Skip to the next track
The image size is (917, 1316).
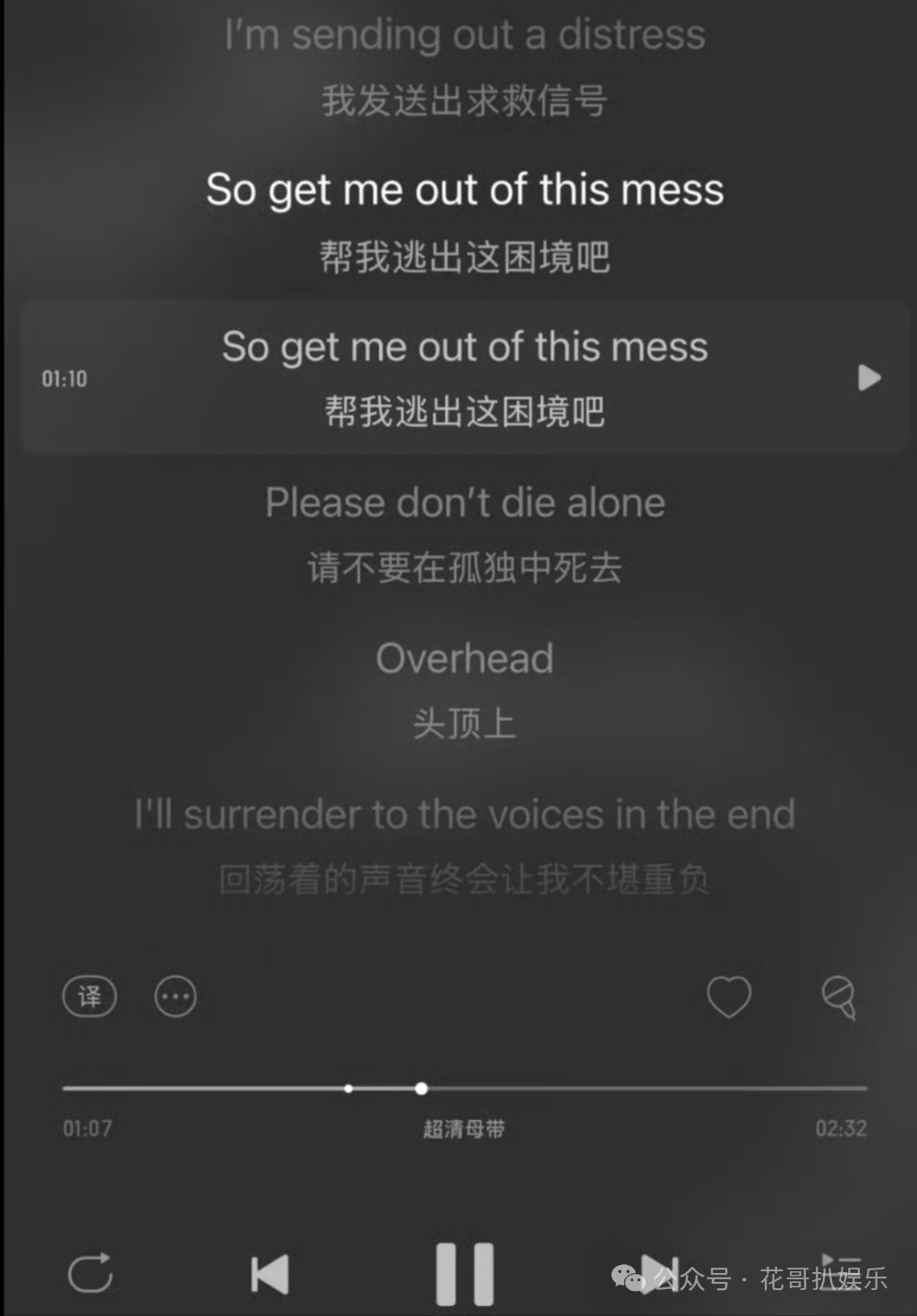pos(660,1272)
